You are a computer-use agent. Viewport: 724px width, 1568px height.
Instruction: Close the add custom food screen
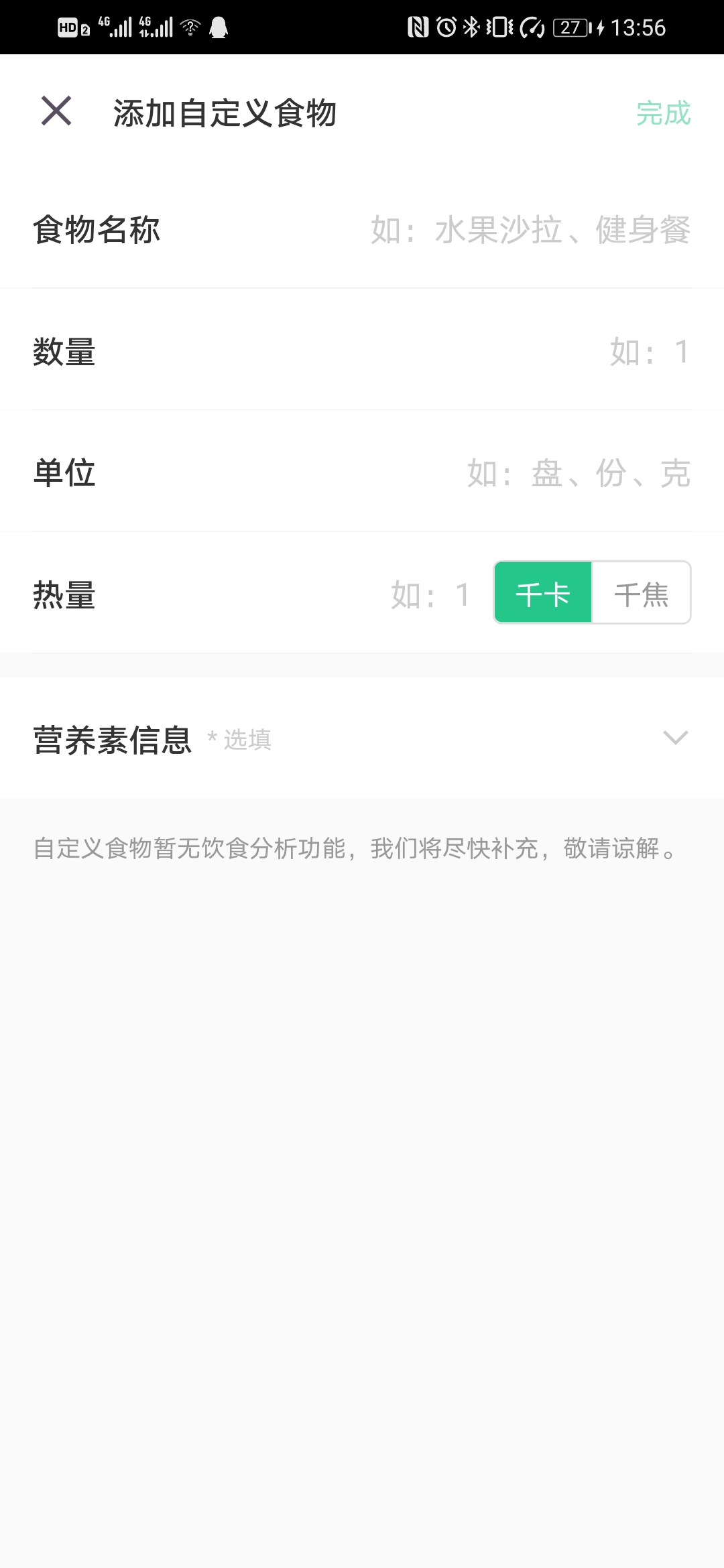(56, 111)
